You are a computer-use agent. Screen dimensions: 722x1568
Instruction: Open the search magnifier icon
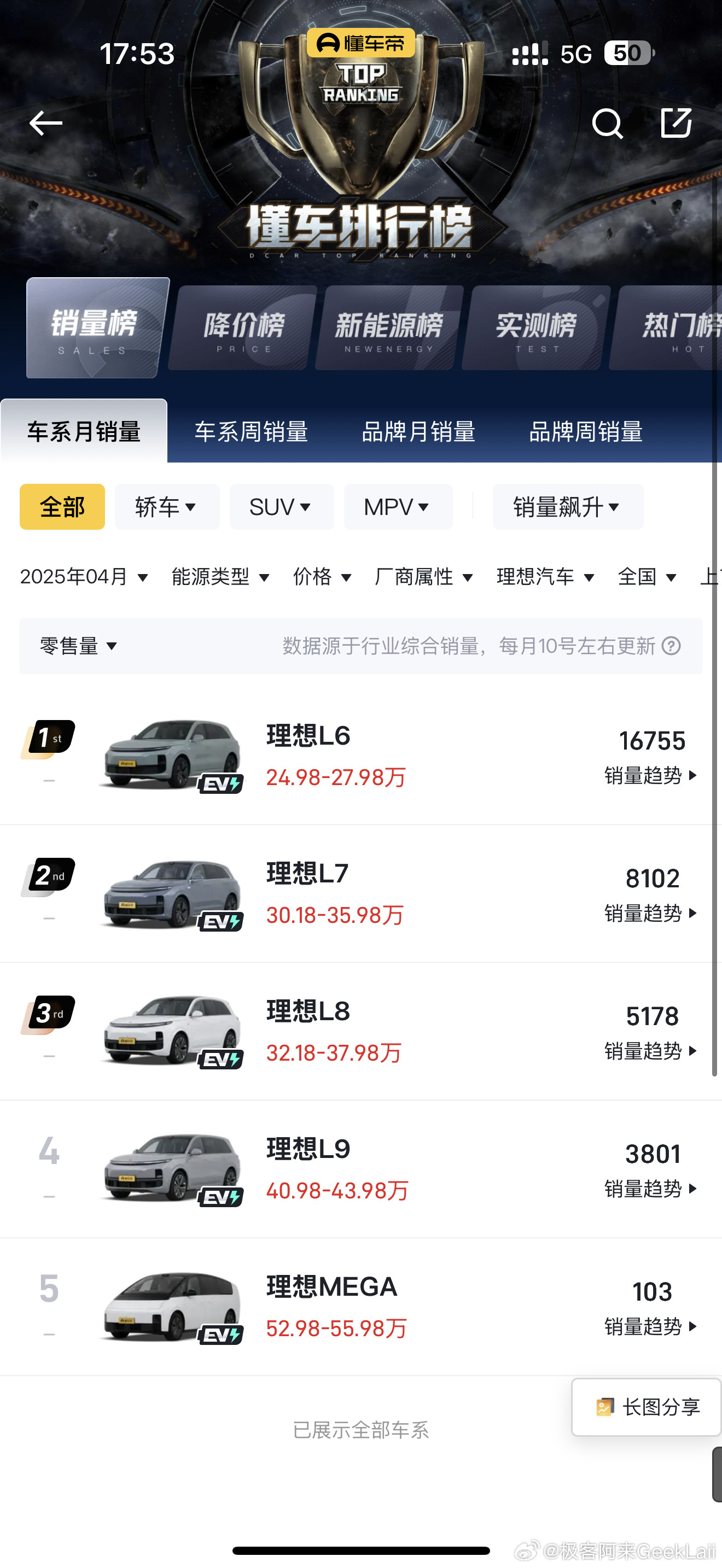pyautogui.click(x=608, y=124)
